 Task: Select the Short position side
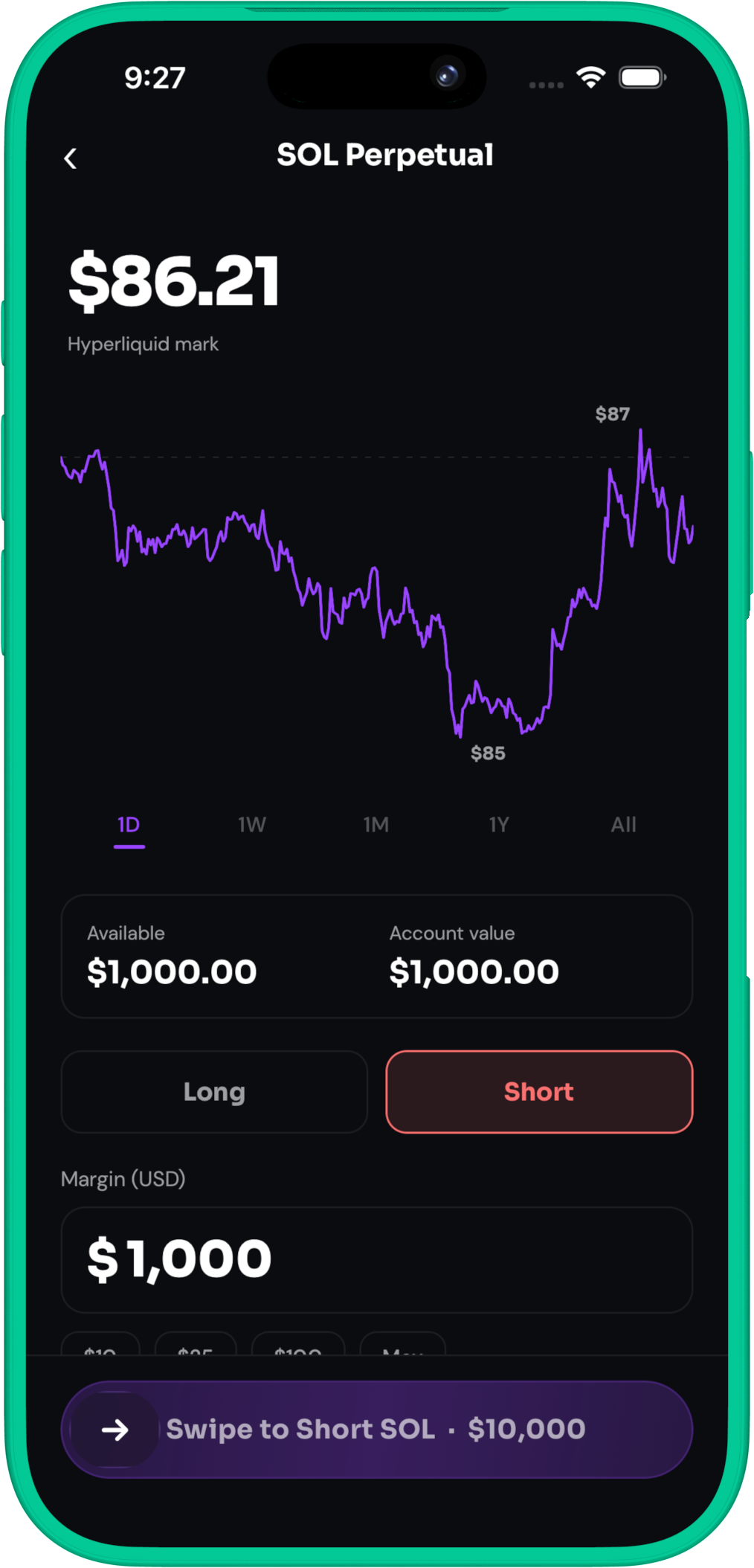539,1092
